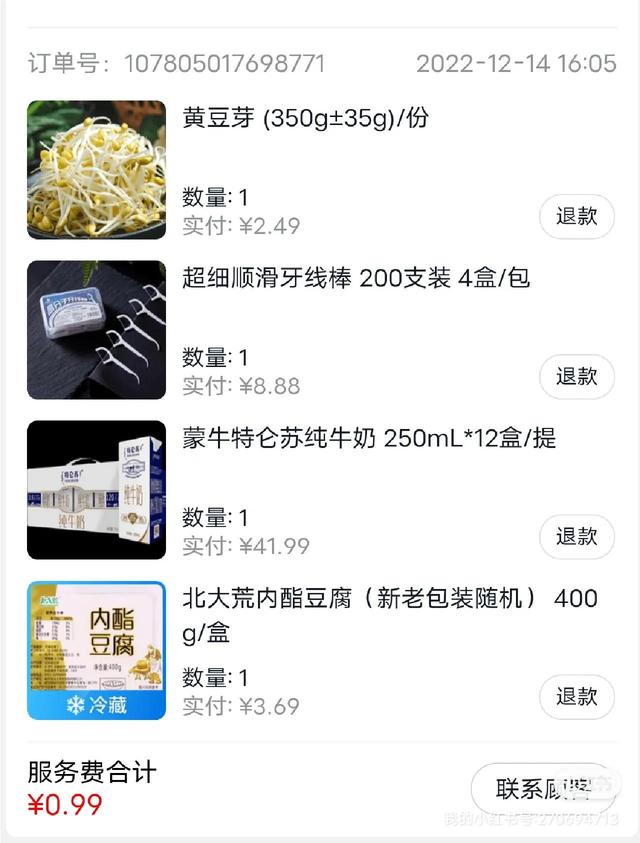Open the 黄豆芽 product image

coord(96,170)
